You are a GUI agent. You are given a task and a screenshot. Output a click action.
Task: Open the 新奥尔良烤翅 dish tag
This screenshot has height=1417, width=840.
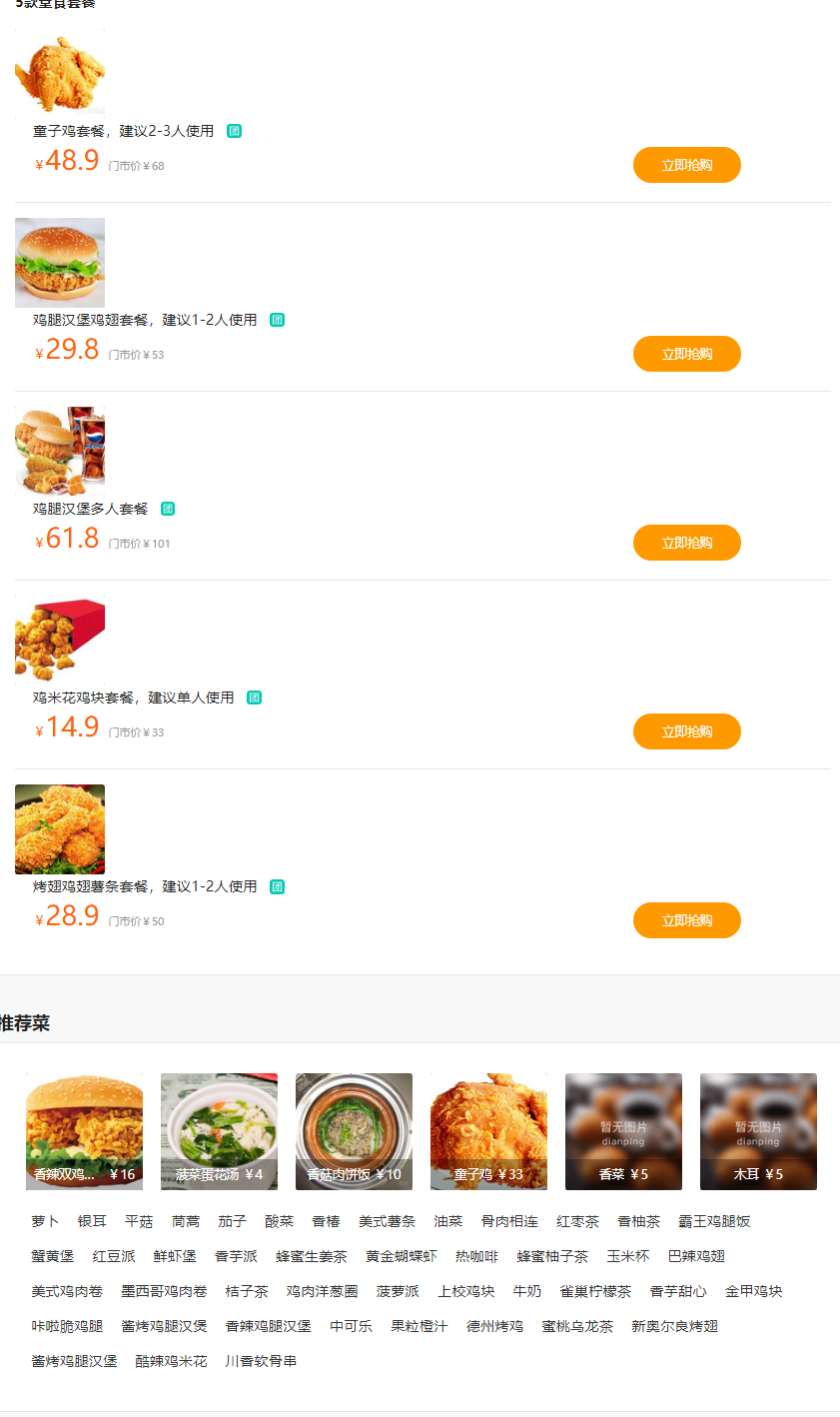tap(674, 1326)
